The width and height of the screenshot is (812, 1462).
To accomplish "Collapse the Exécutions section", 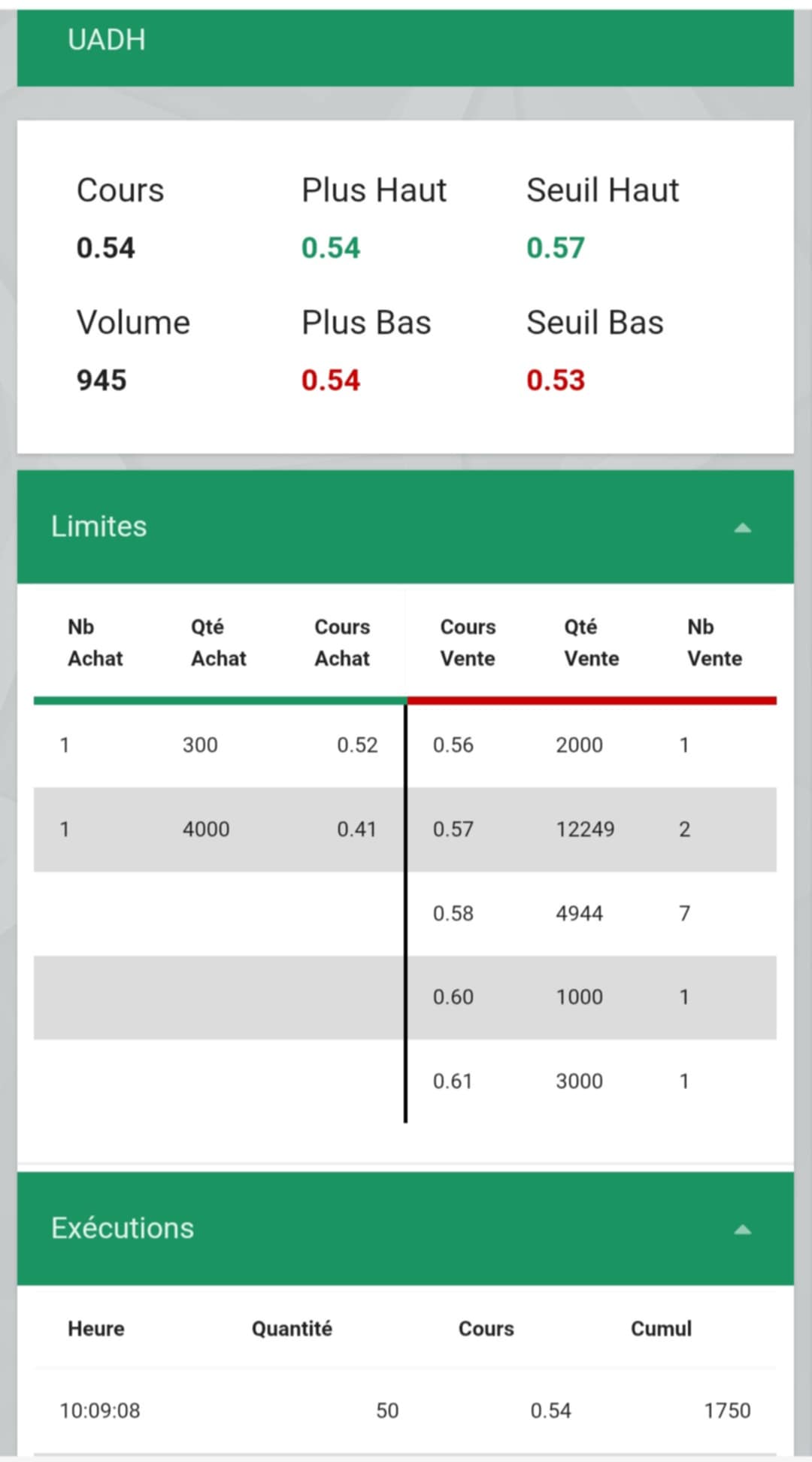I will [x=742, y=1230].
